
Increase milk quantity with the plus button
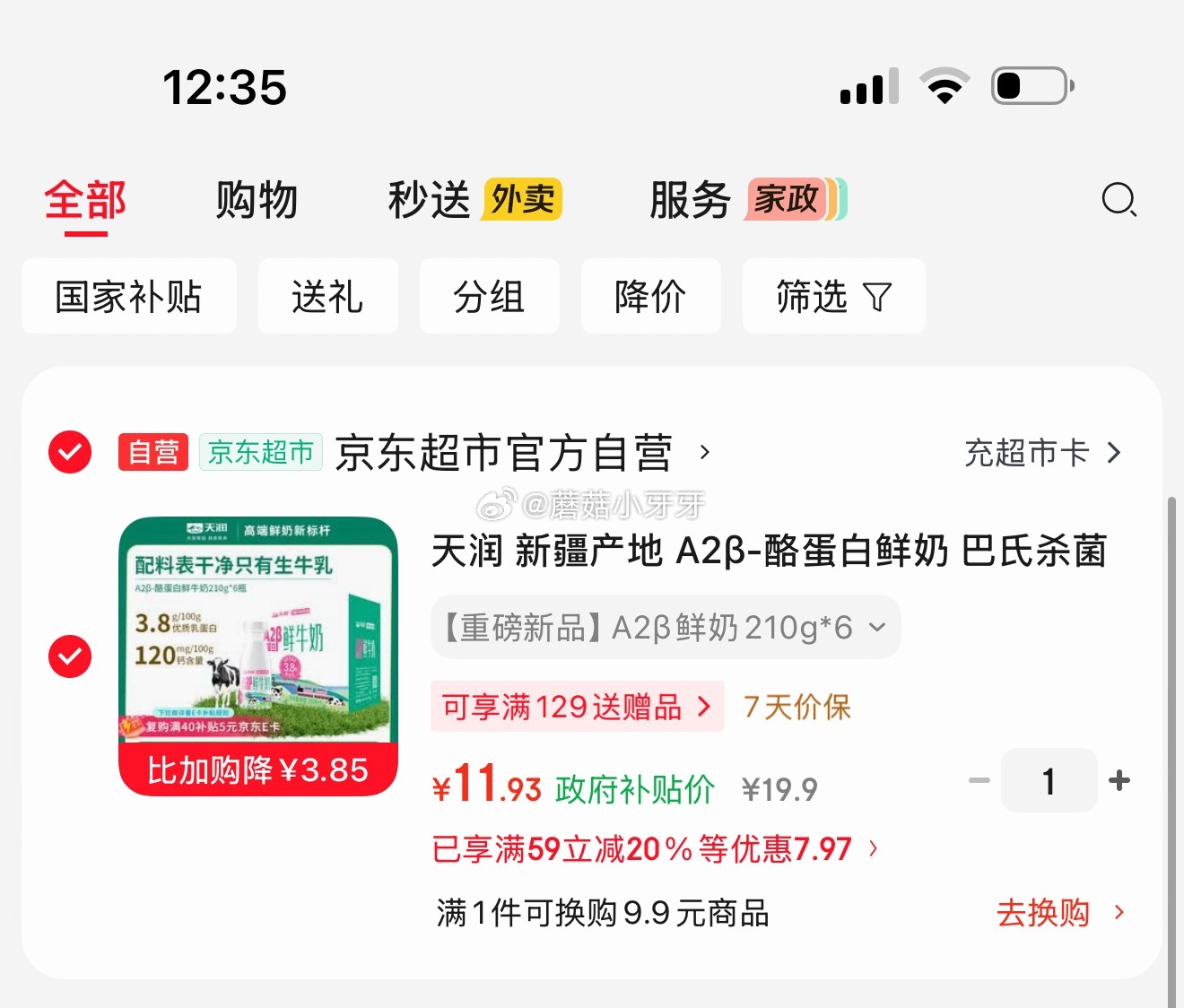click(x=1119, y=780)
